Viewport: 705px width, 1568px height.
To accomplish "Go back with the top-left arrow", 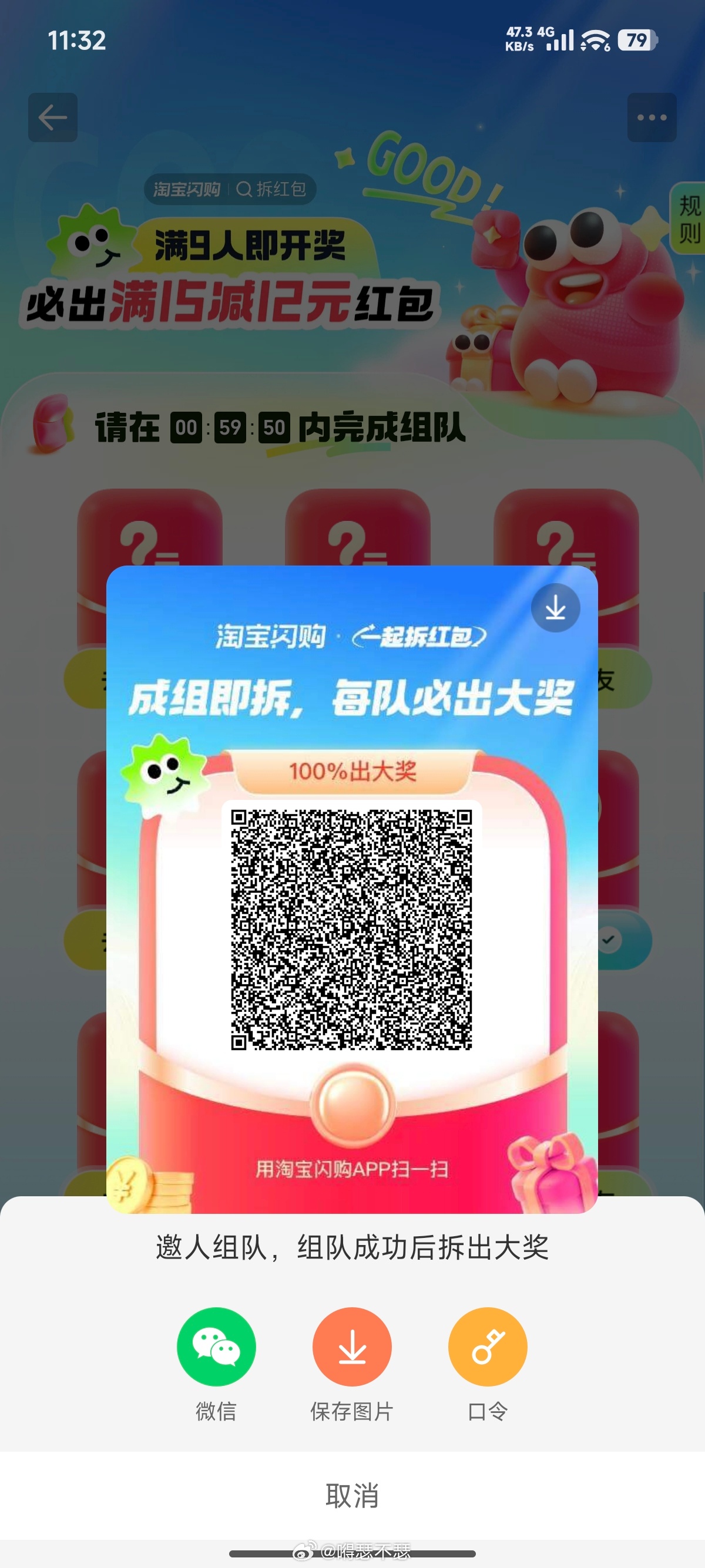I will (53, 117).
